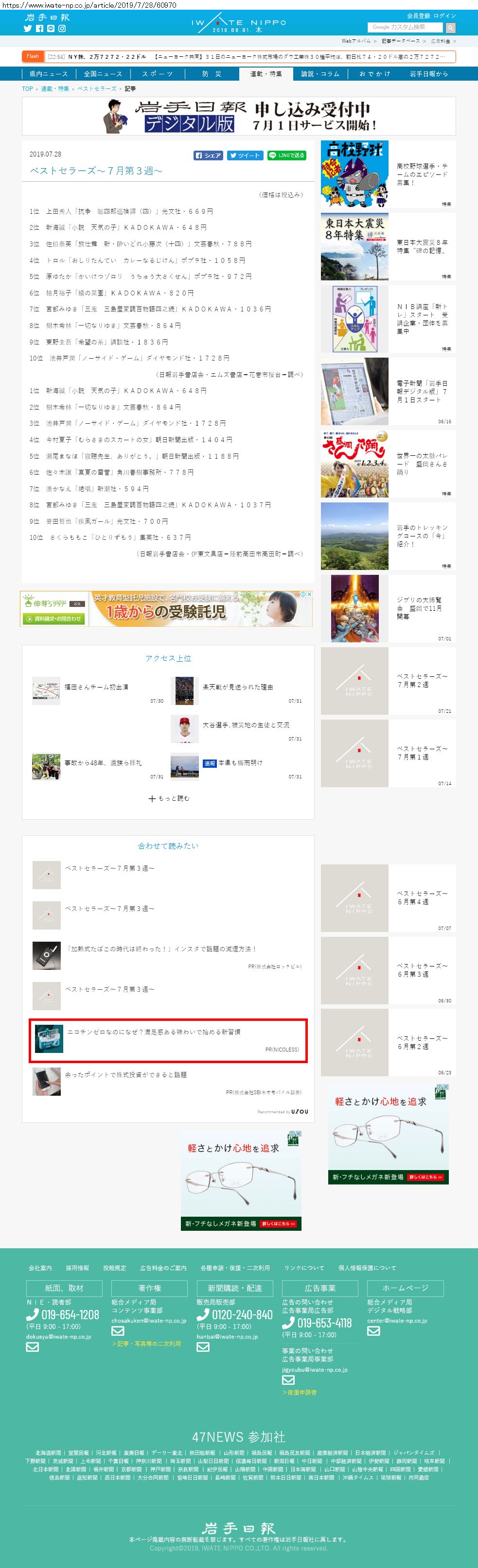478x1568 pixels.
Task: Open the 岩手日報デジタル版 banner
Action: coord(239,116)
